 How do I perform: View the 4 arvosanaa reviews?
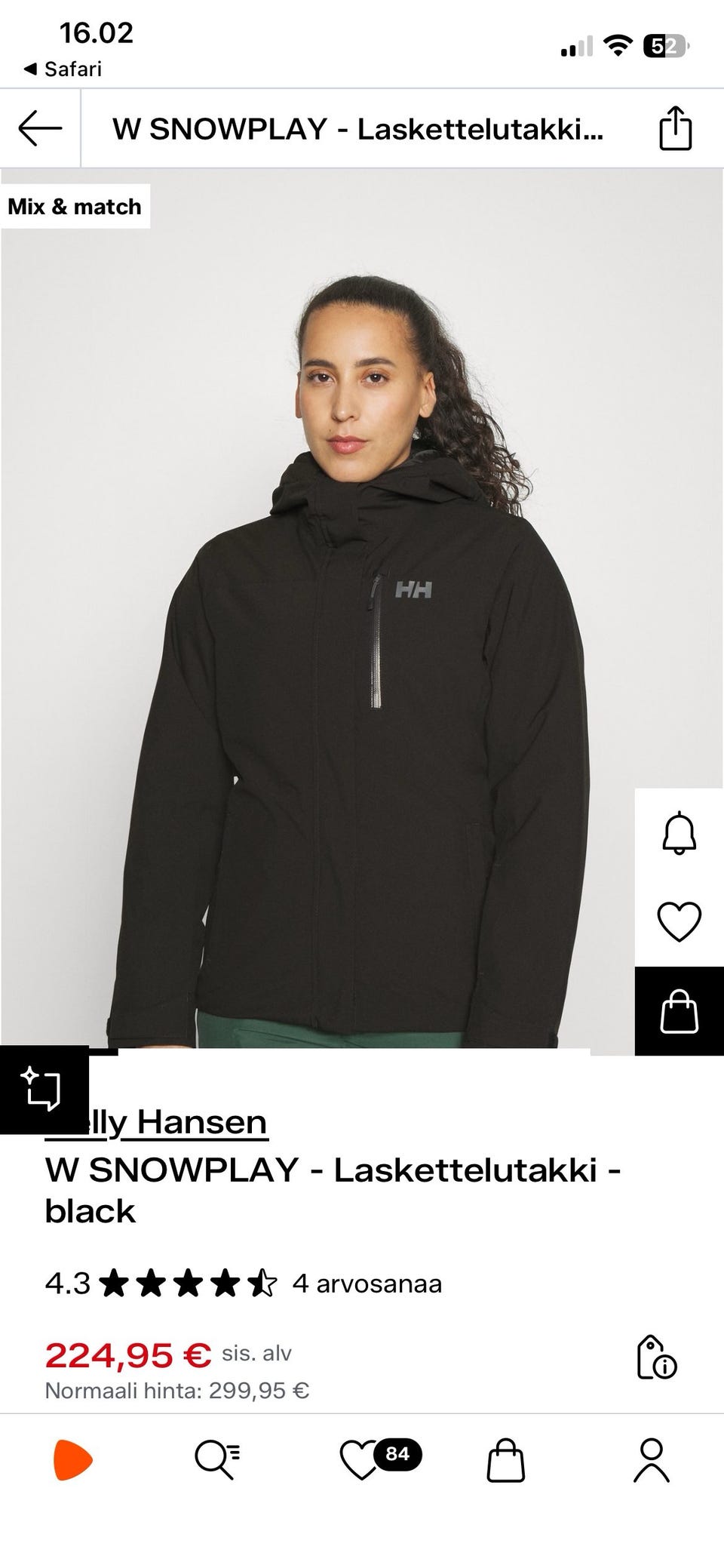pos(367,1283)
